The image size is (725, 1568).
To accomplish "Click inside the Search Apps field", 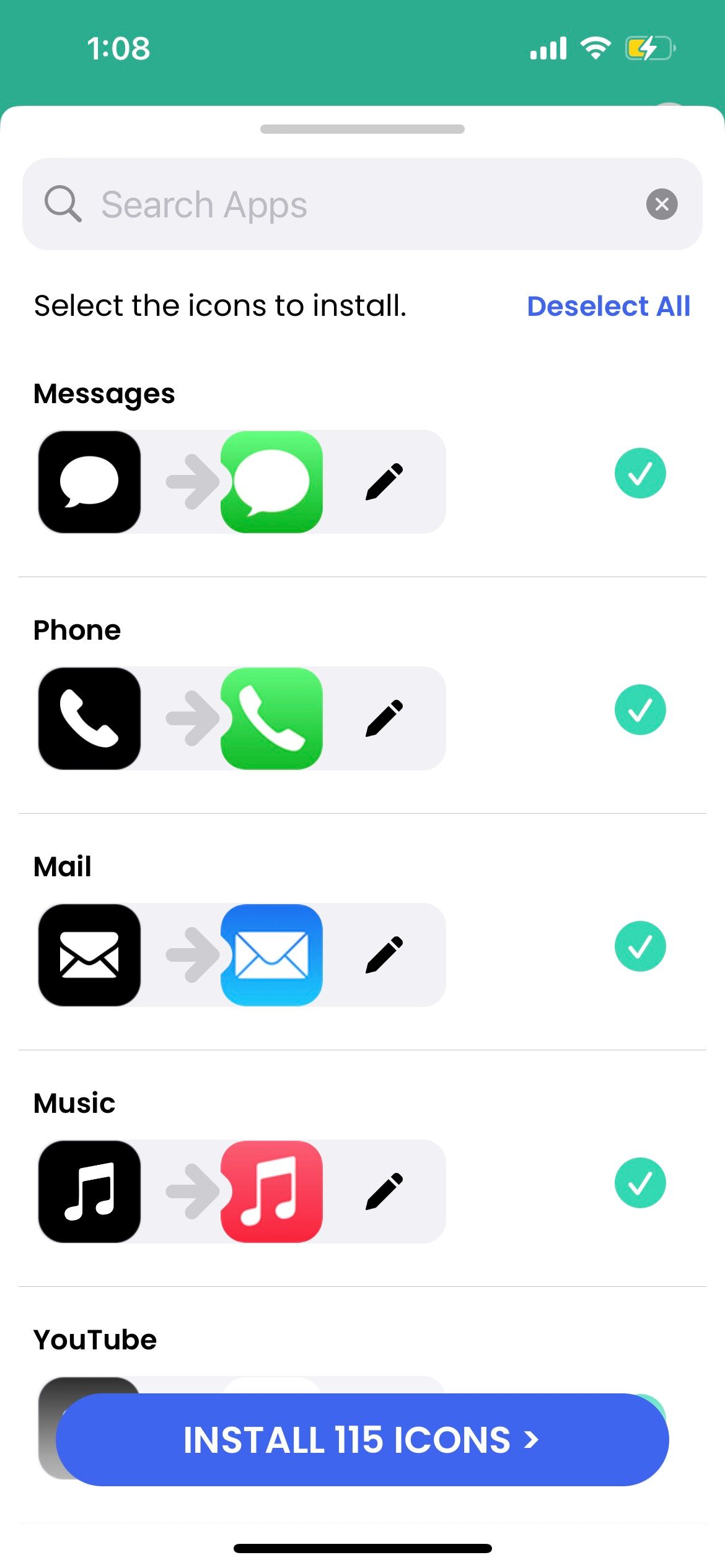I will click(x=310, y=204).
